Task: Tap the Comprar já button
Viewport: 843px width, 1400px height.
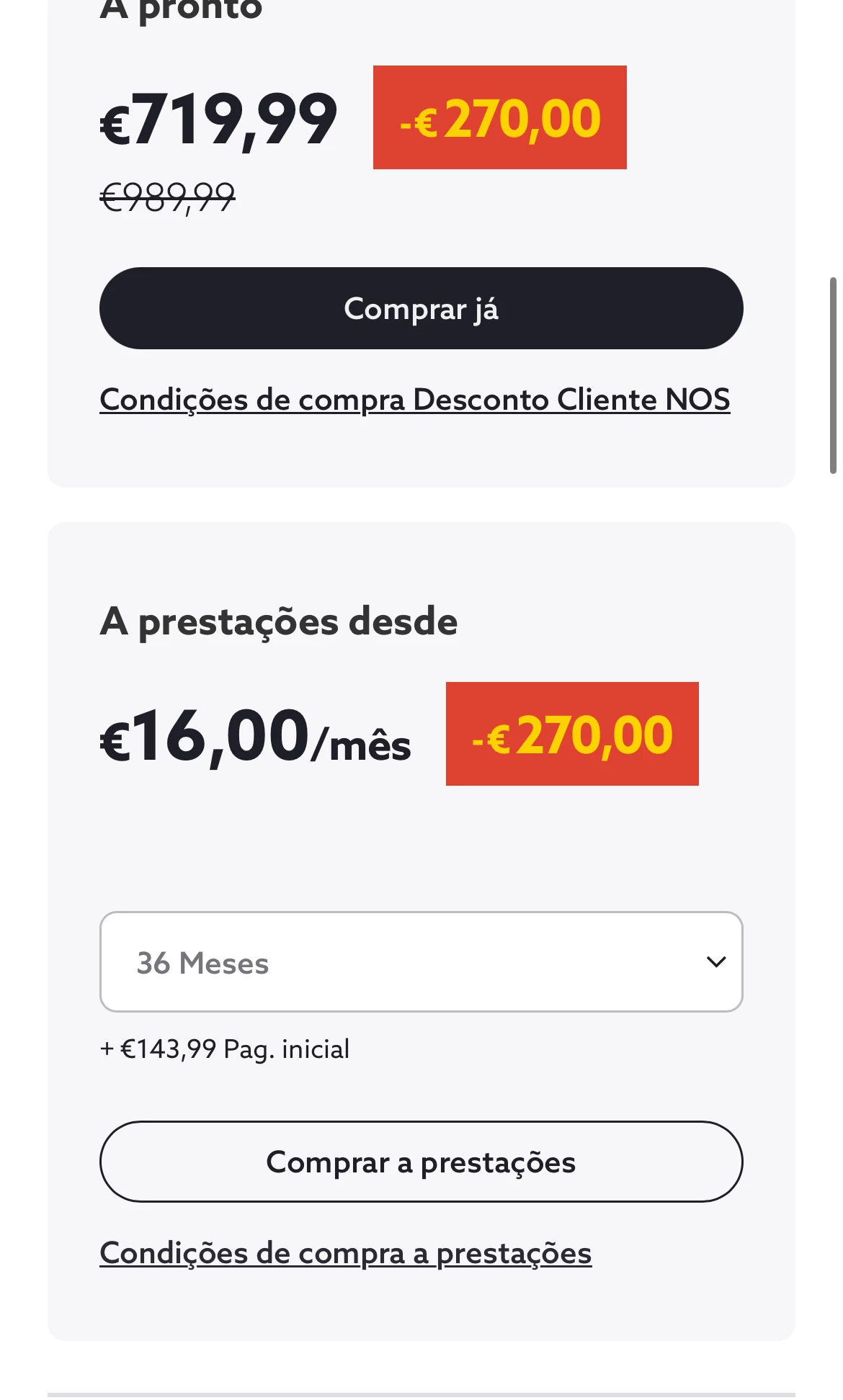Action: click(x=421, y=308)
